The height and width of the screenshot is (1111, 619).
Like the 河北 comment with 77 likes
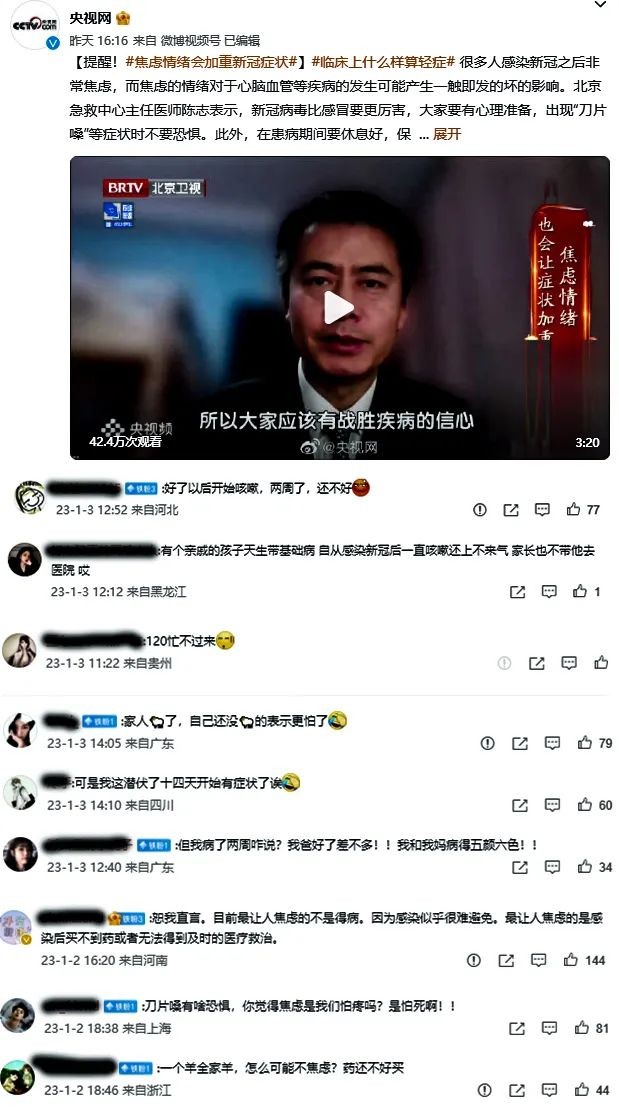[573, 510]
